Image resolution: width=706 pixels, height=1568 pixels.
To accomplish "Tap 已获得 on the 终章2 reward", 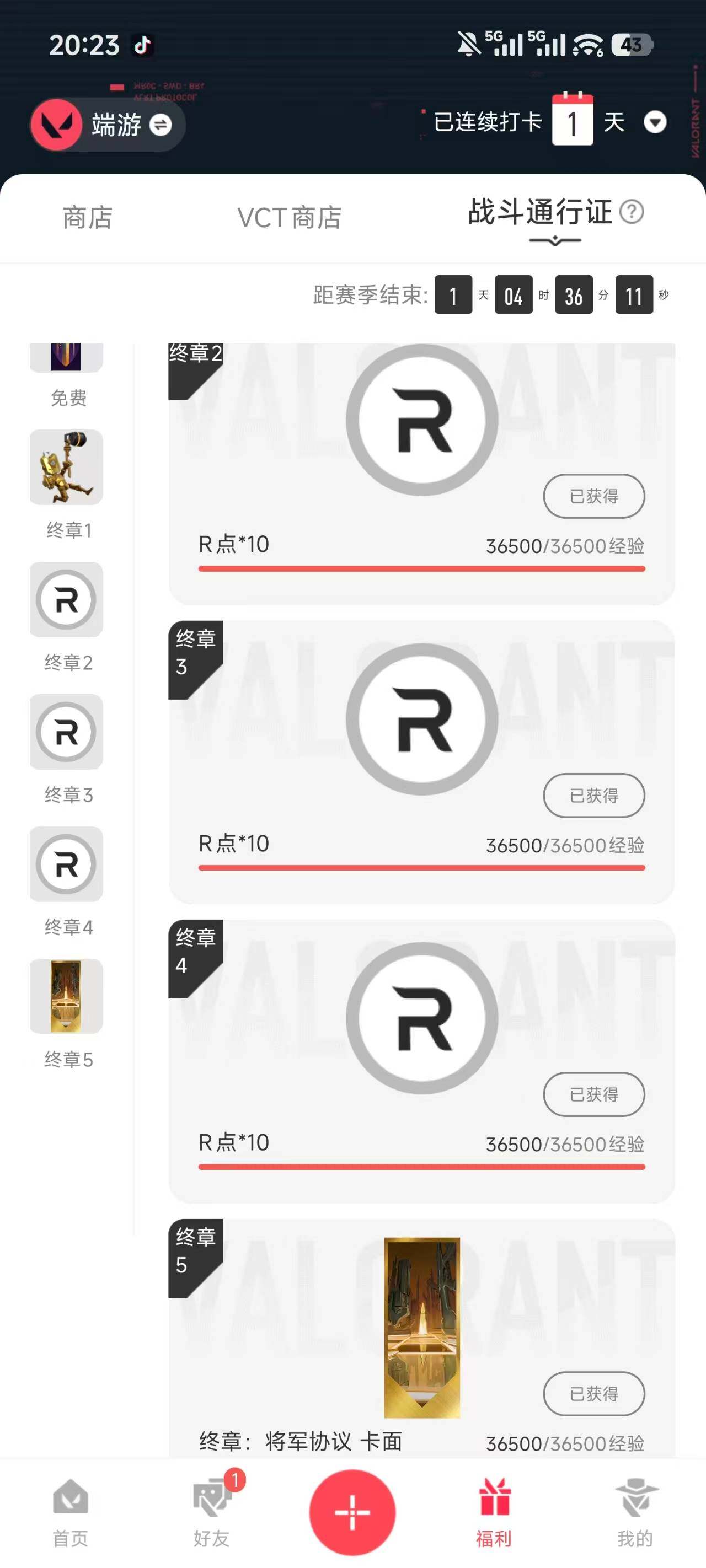I will click(593, 497).
